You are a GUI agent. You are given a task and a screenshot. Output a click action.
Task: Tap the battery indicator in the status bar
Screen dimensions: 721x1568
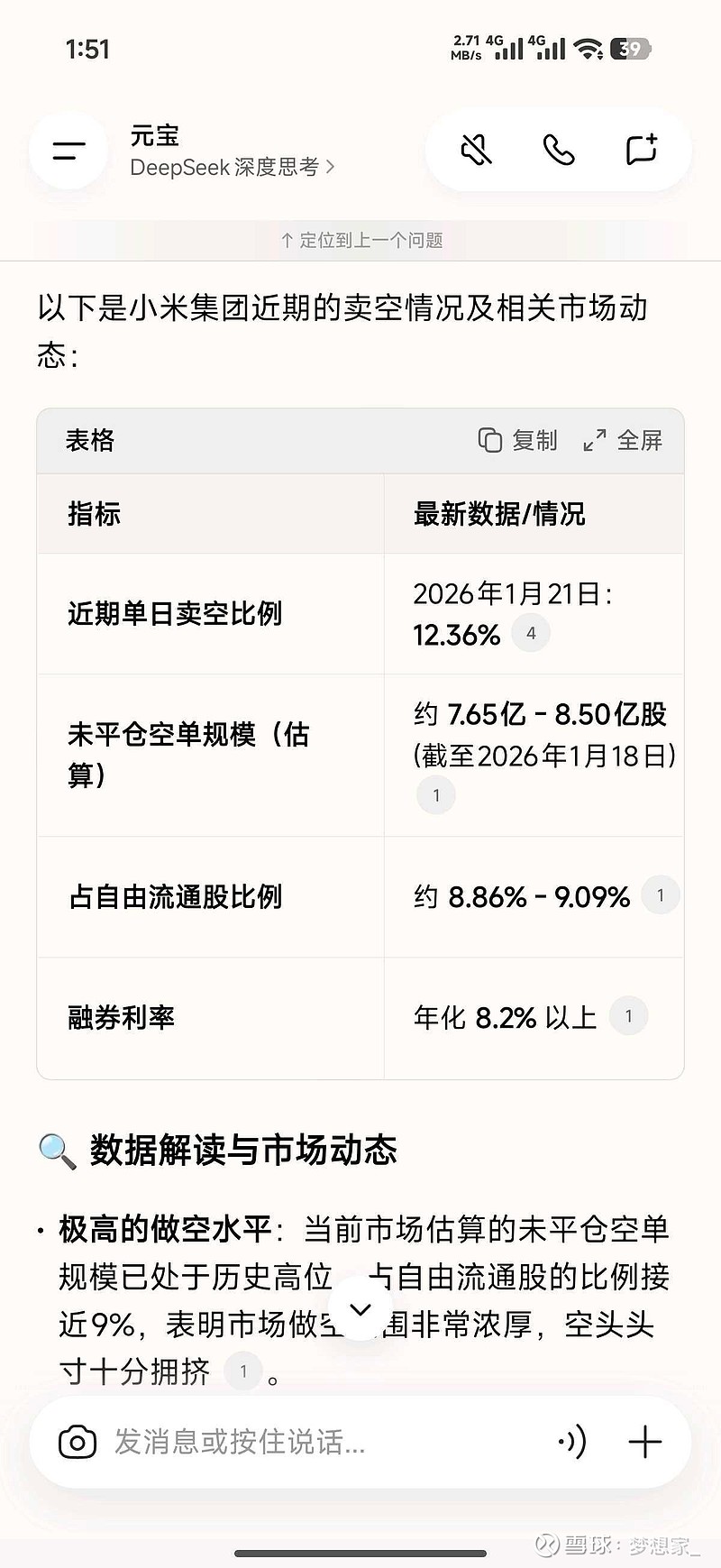point(631,50)
